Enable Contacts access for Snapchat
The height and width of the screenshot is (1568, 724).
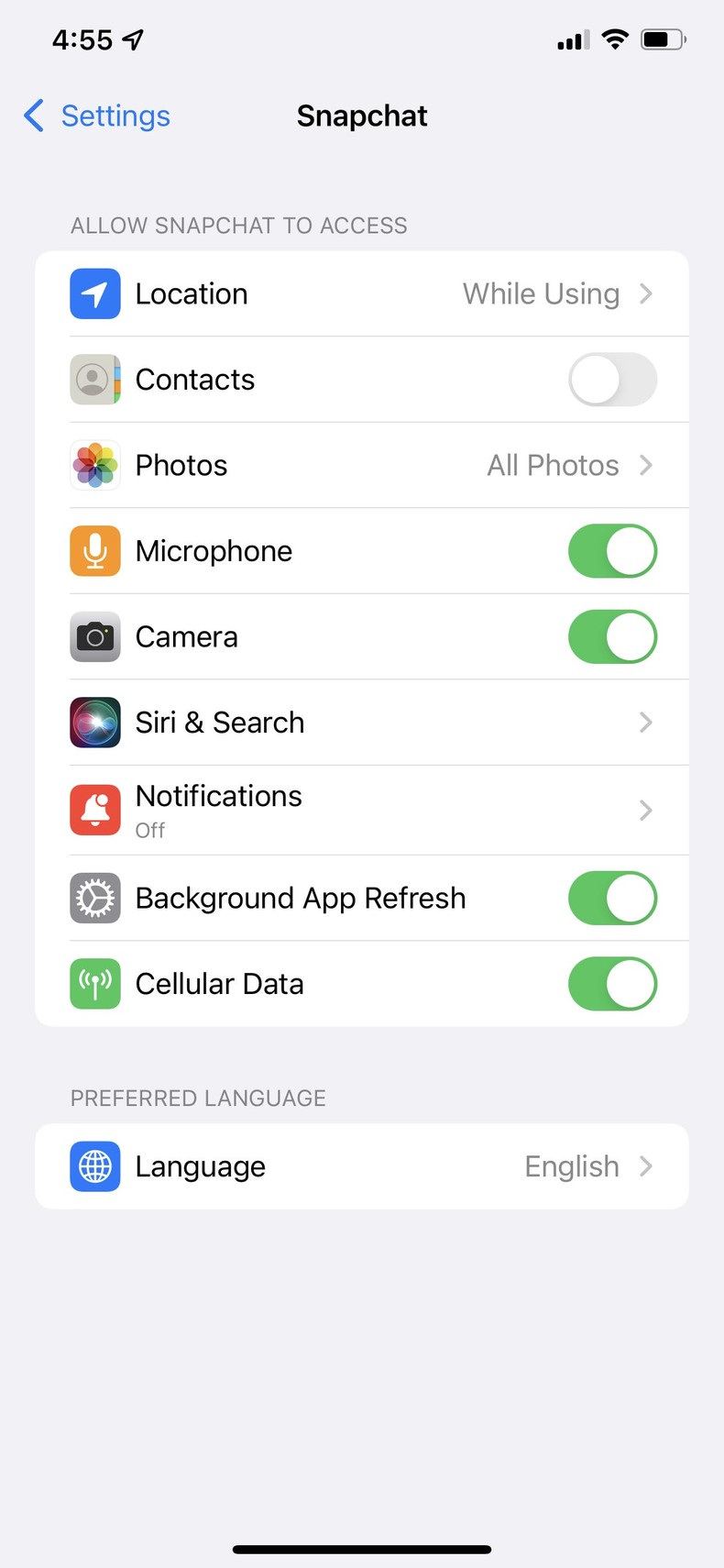612,380
